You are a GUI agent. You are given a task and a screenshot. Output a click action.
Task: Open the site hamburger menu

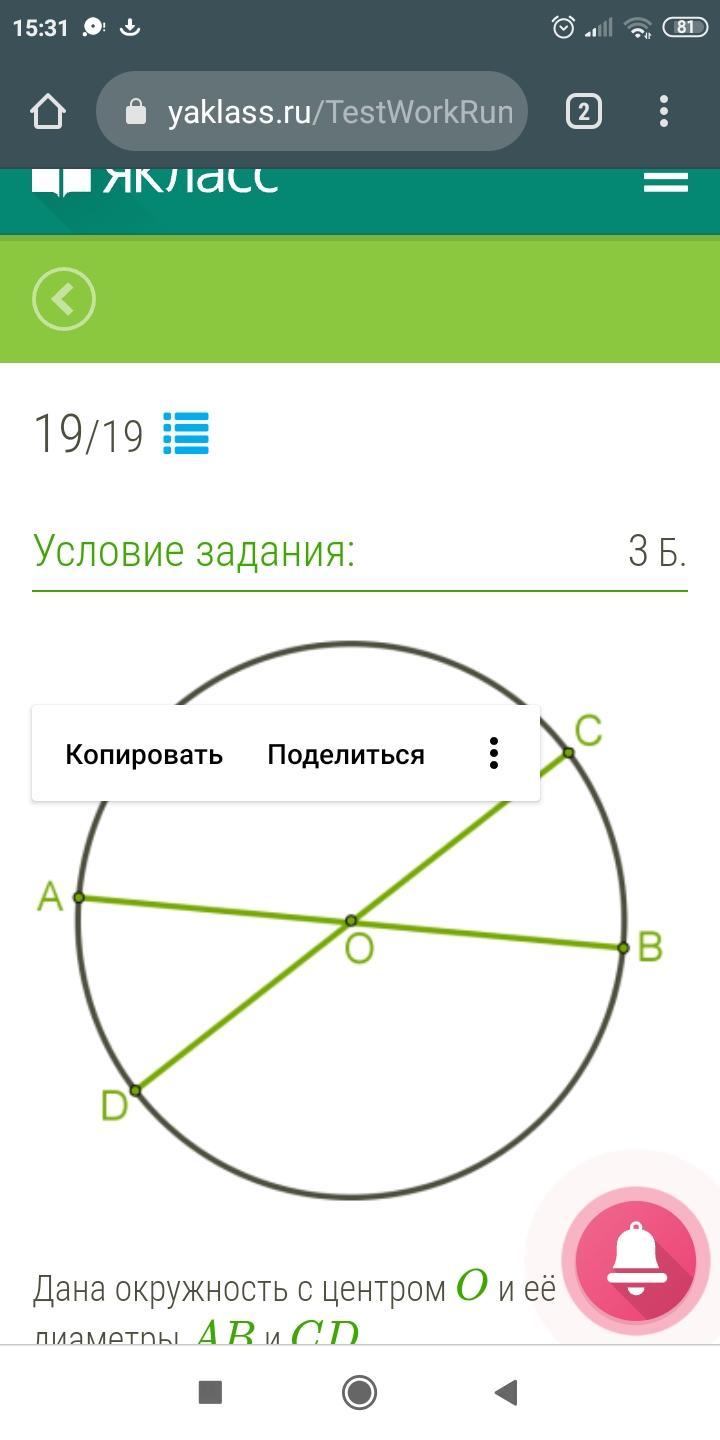(666, 181)
